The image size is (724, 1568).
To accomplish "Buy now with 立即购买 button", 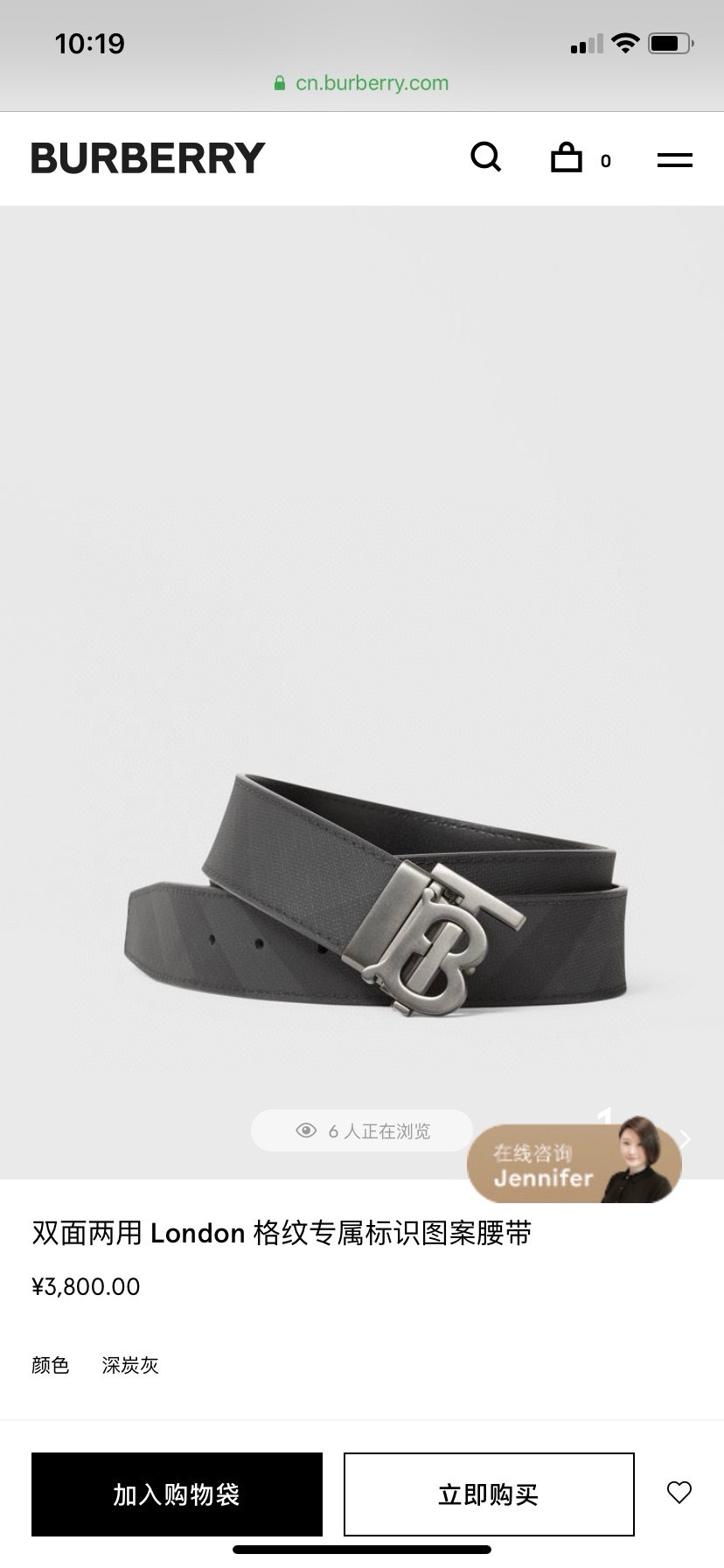I will pos(489,1494).
